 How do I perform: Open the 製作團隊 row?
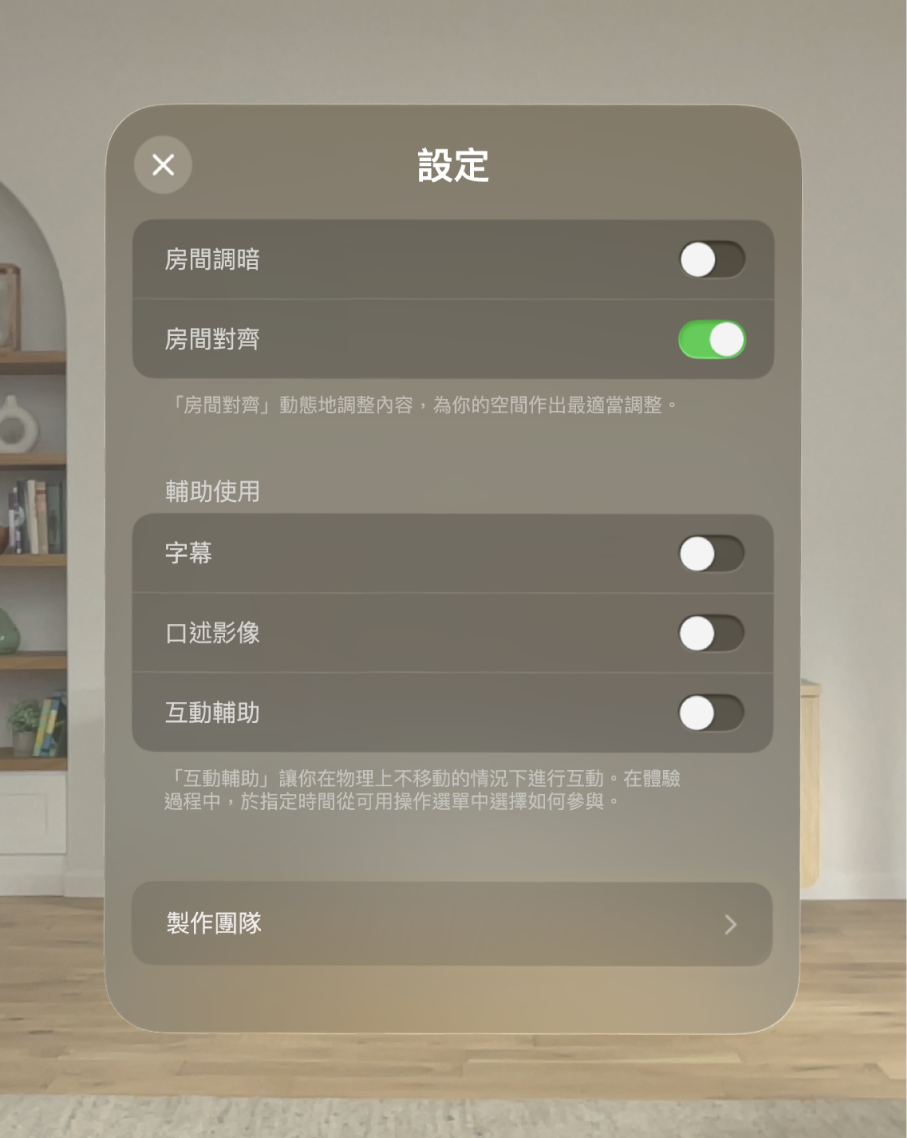452,924
